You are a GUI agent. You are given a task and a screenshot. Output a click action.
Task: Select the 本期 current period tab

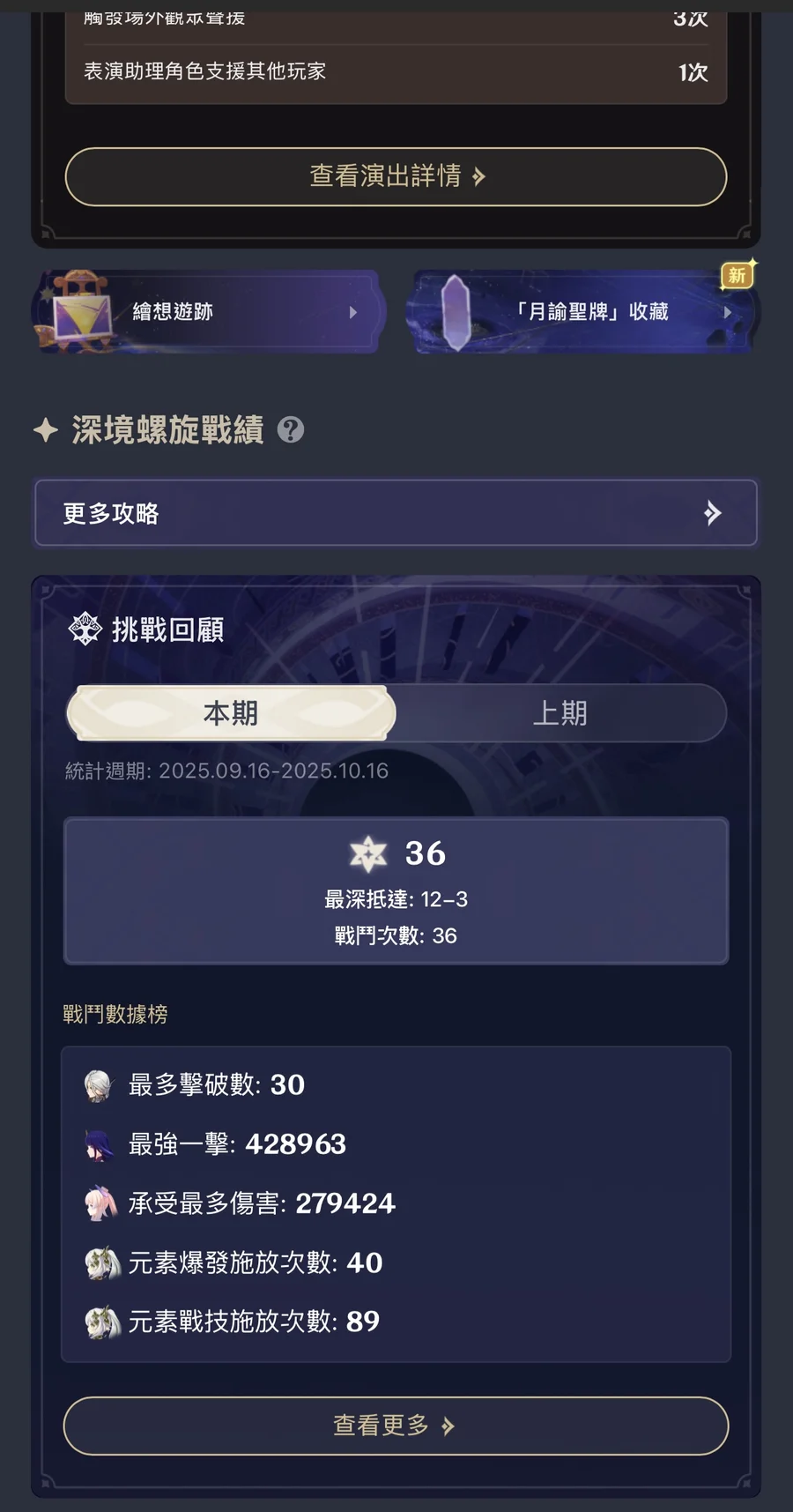point(231,712)
